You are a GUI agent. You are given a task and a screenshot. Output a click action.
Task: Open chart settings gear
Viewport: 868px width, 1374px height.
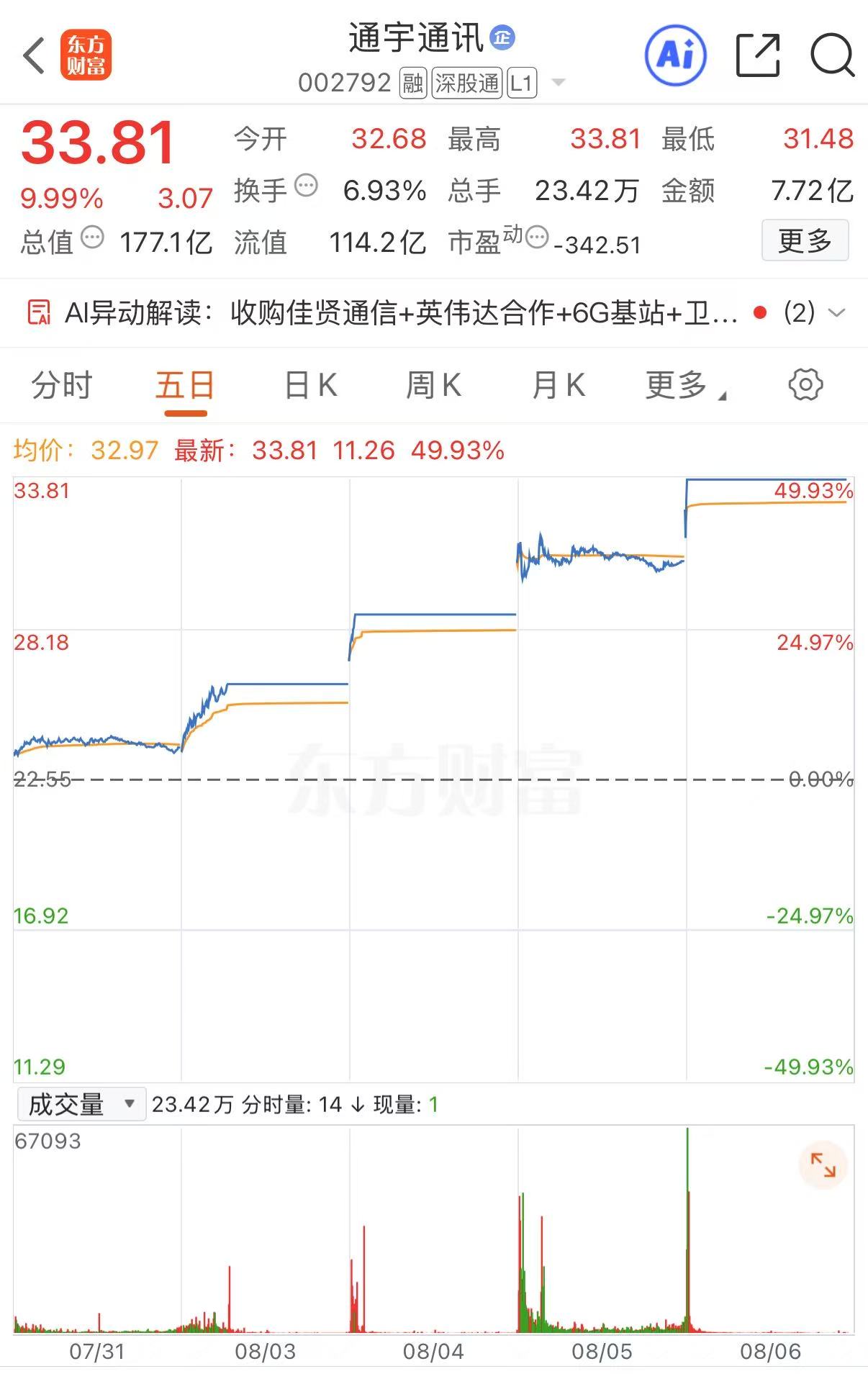tap(805, 385)
